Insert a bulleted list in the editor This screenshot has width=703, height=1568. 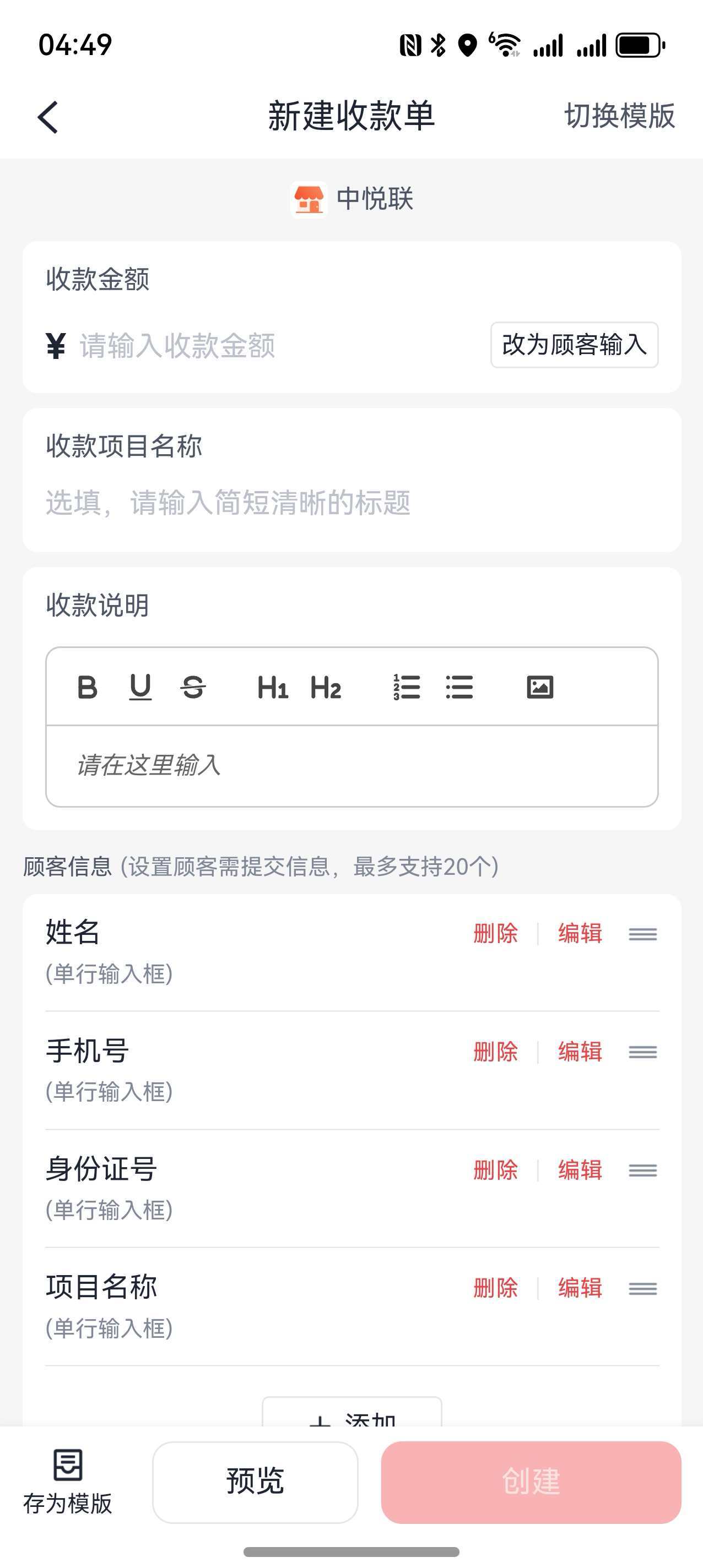coord(459,687)
